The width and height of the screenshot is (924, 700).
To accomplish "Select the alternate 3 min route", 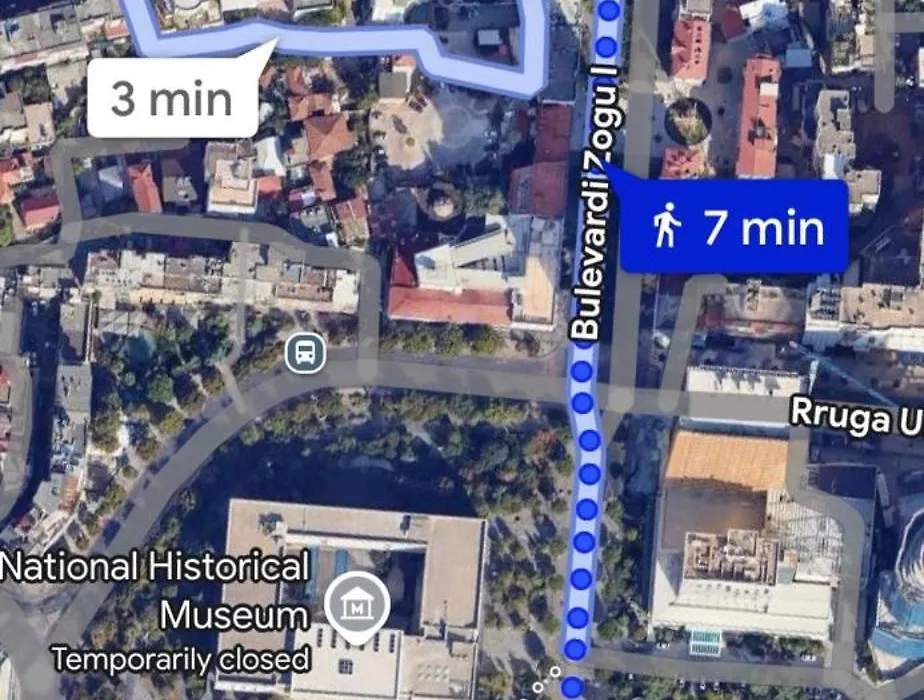I will [x=171, y=99].
